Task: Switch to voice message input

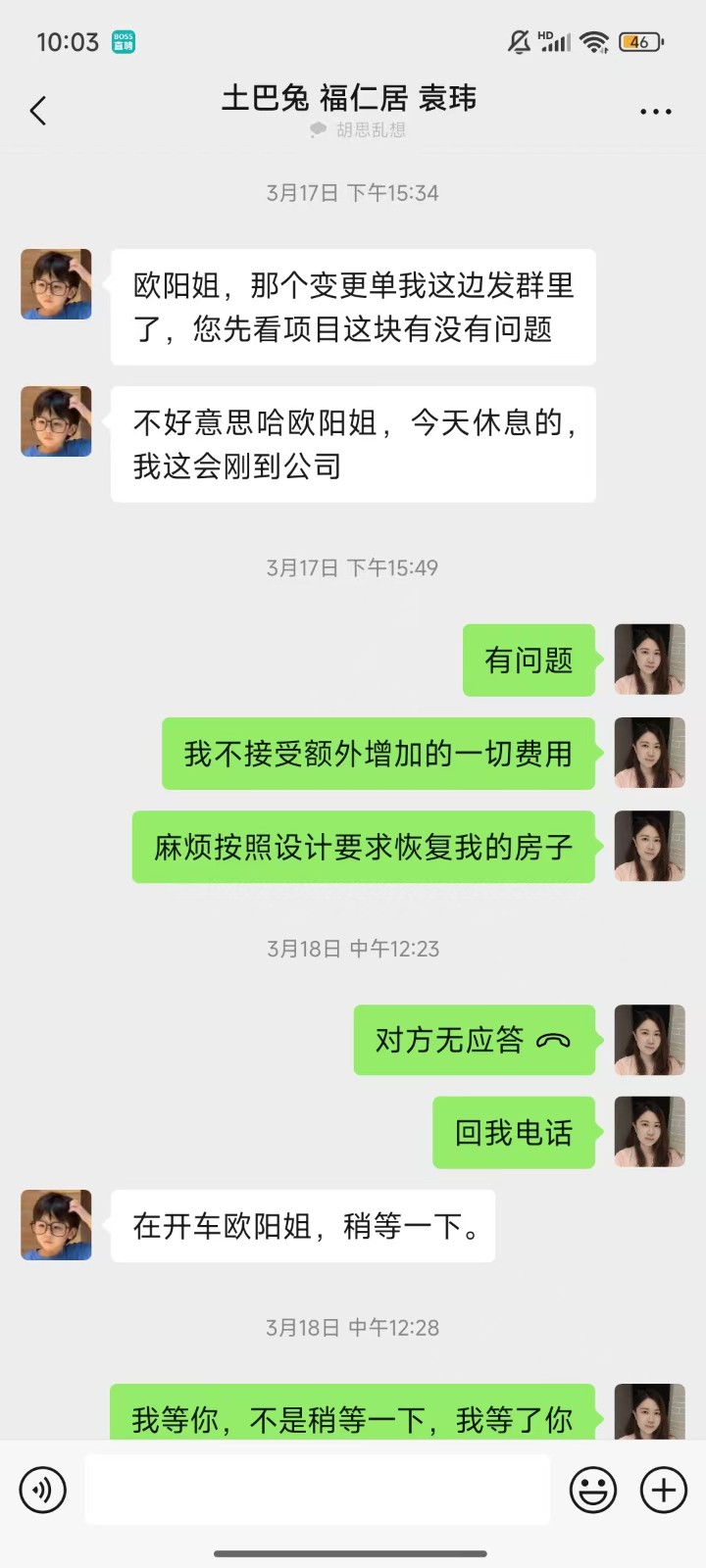Action: 43,1490
